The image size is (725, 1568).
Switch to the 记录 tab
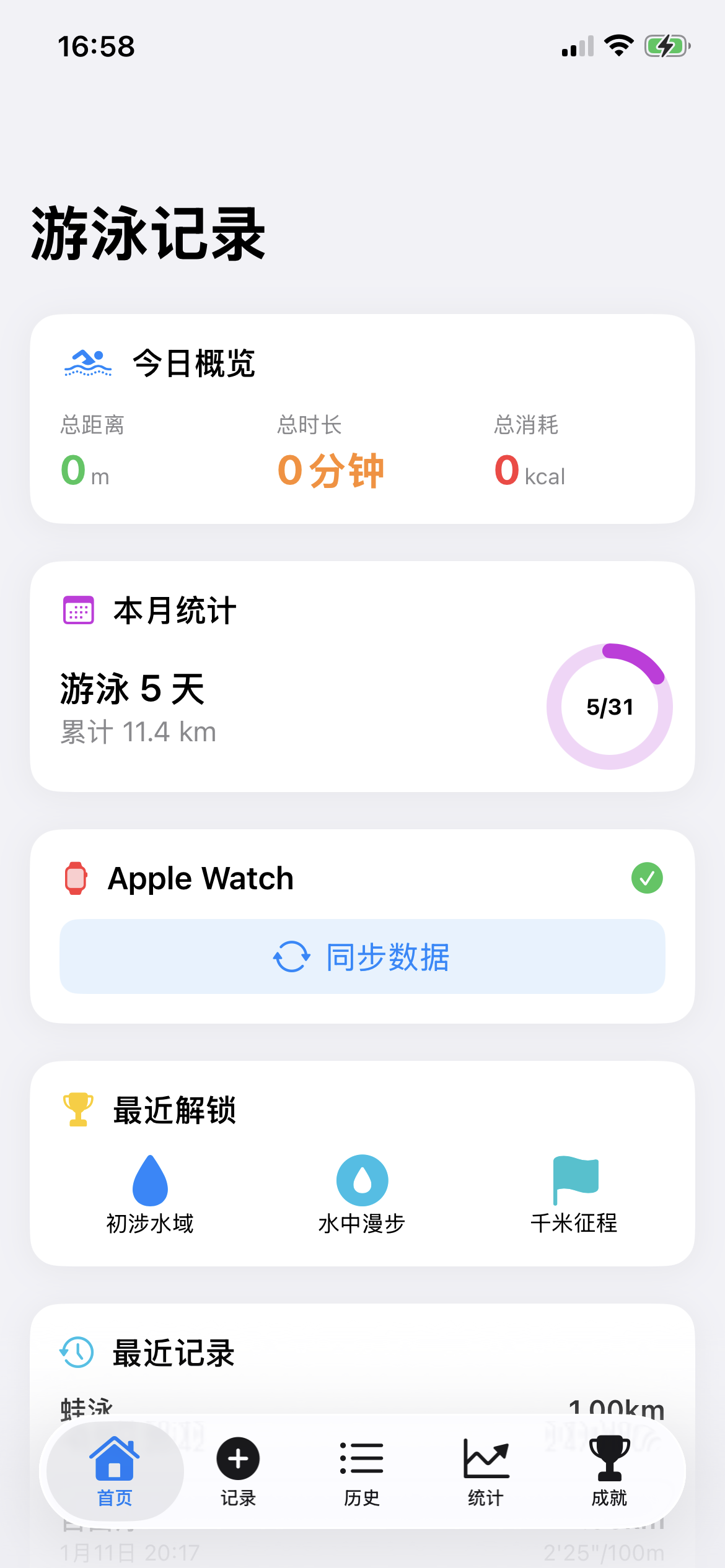coord(238,1471)
